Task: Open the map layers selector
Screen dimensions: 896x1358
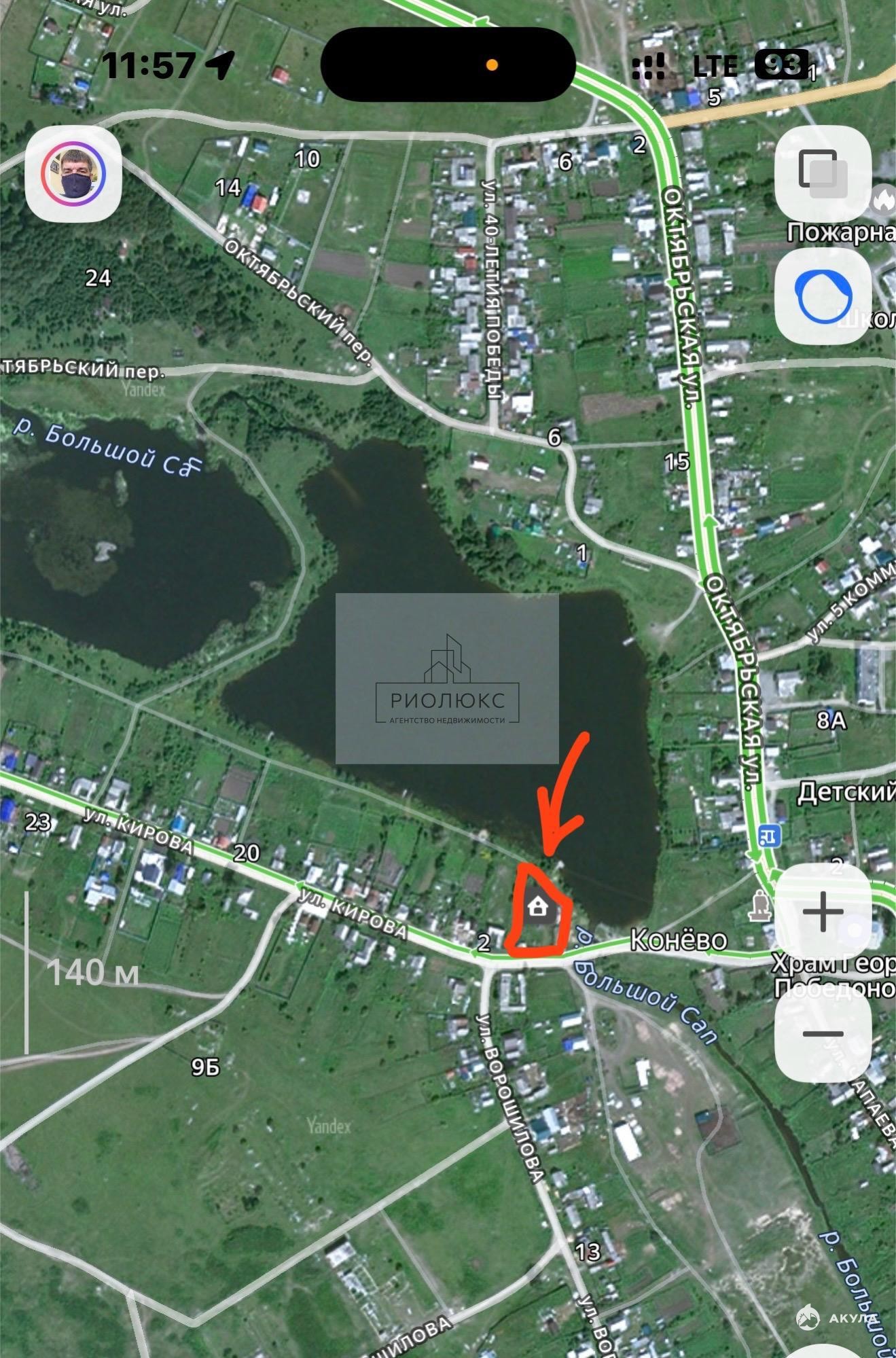Action: [x=823, y=173]
